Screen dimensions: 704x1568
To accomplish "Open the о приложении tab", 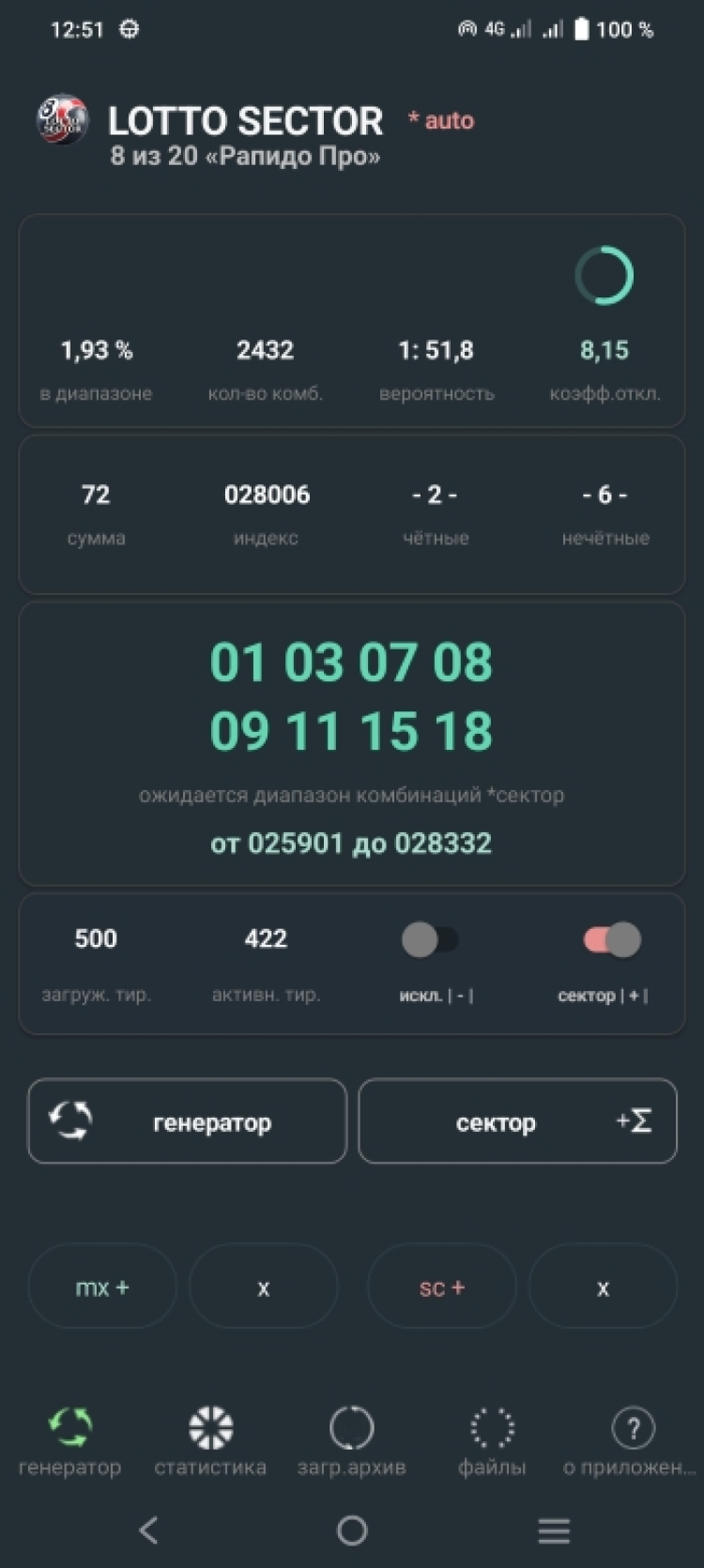I will (x=631, y=1441).
